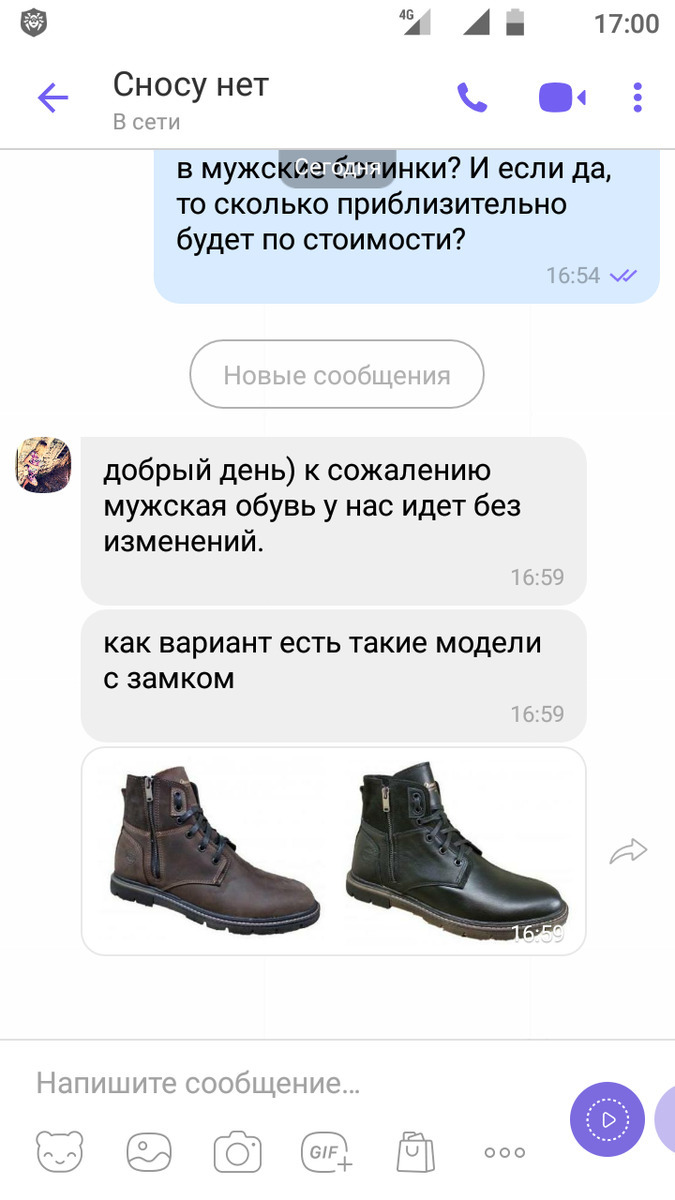Focus the Напишите сообщение field
The image size is (675, 1200).
coord(290,1083)
